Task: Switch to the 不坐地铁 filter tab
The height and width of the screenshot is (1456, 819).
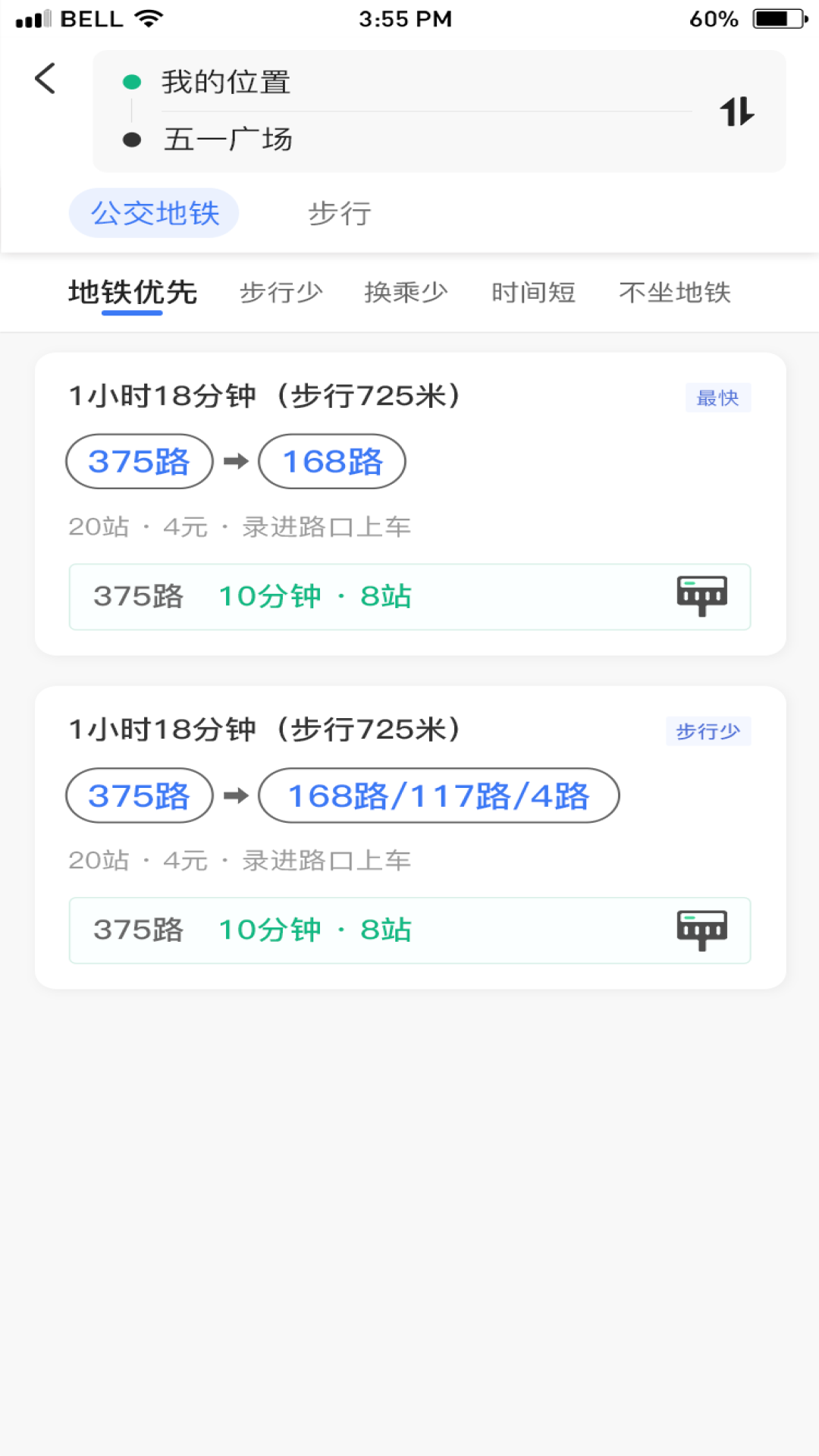Action: pos(674,292)
